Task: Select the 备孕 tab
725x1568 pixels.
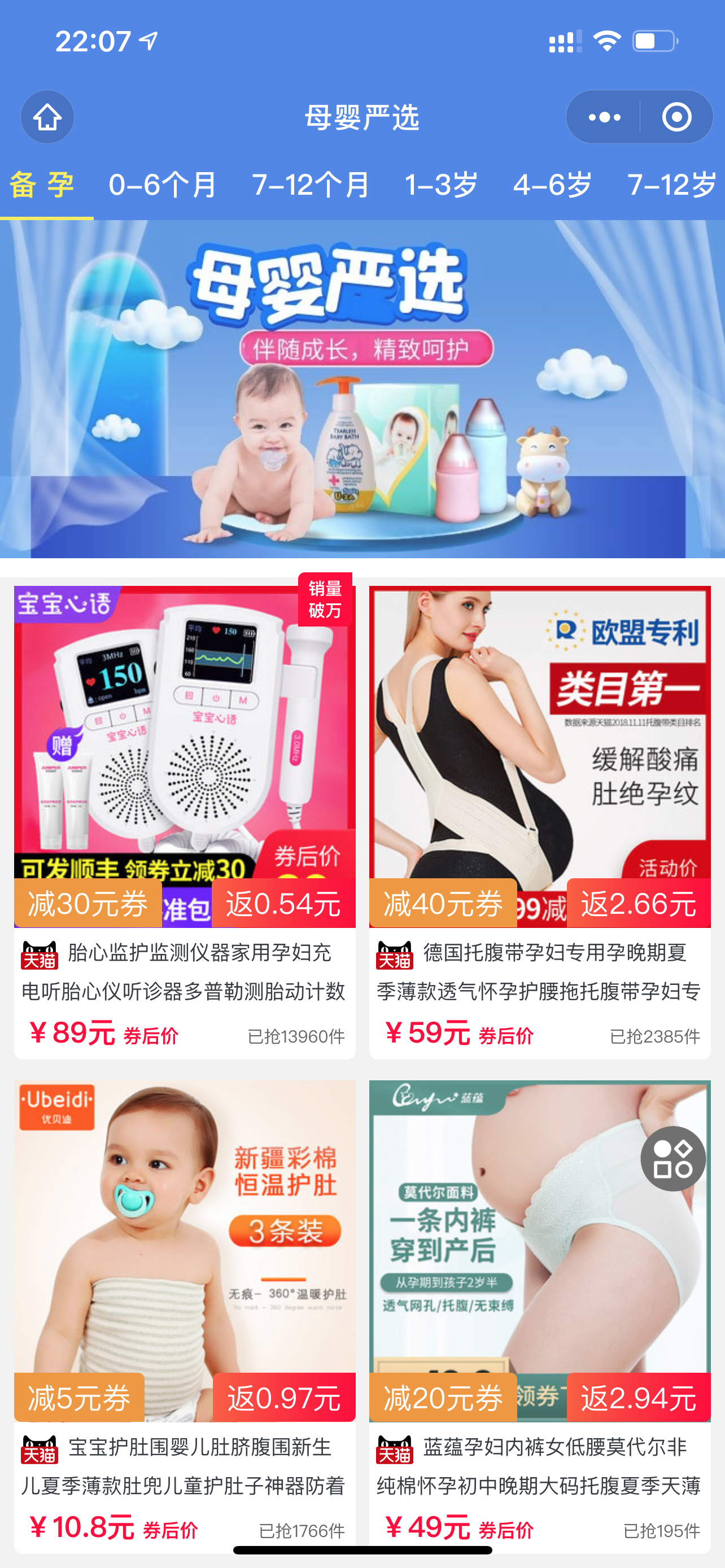Action: click(x=42, y=185)
